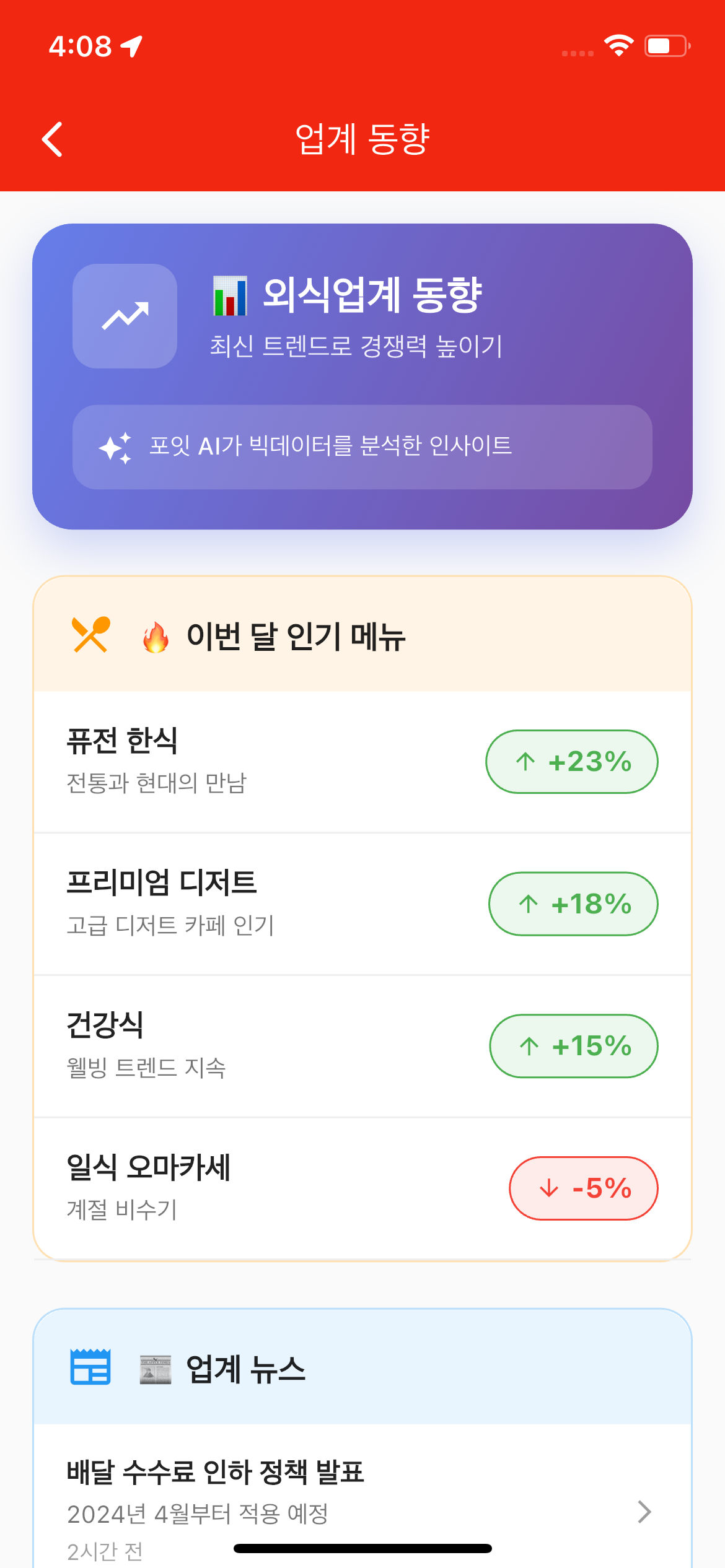725x1568 pixels.
Task: Tap the crossed utensils icon of 인기 메뉴
Action: pyautogui.click(x=89, y=634)
